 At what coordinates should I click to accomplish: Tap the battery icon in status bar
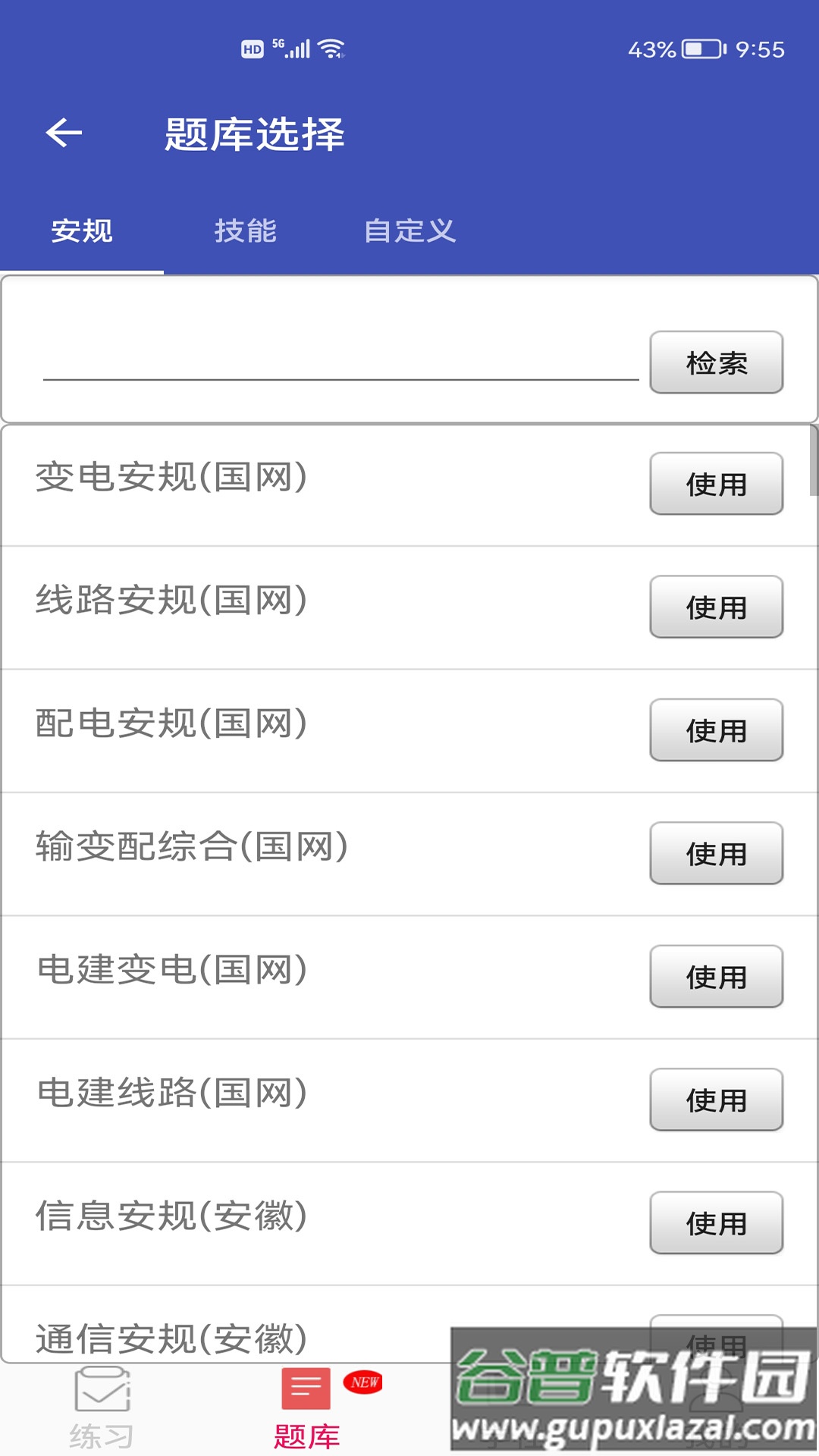tap(701, 47)
